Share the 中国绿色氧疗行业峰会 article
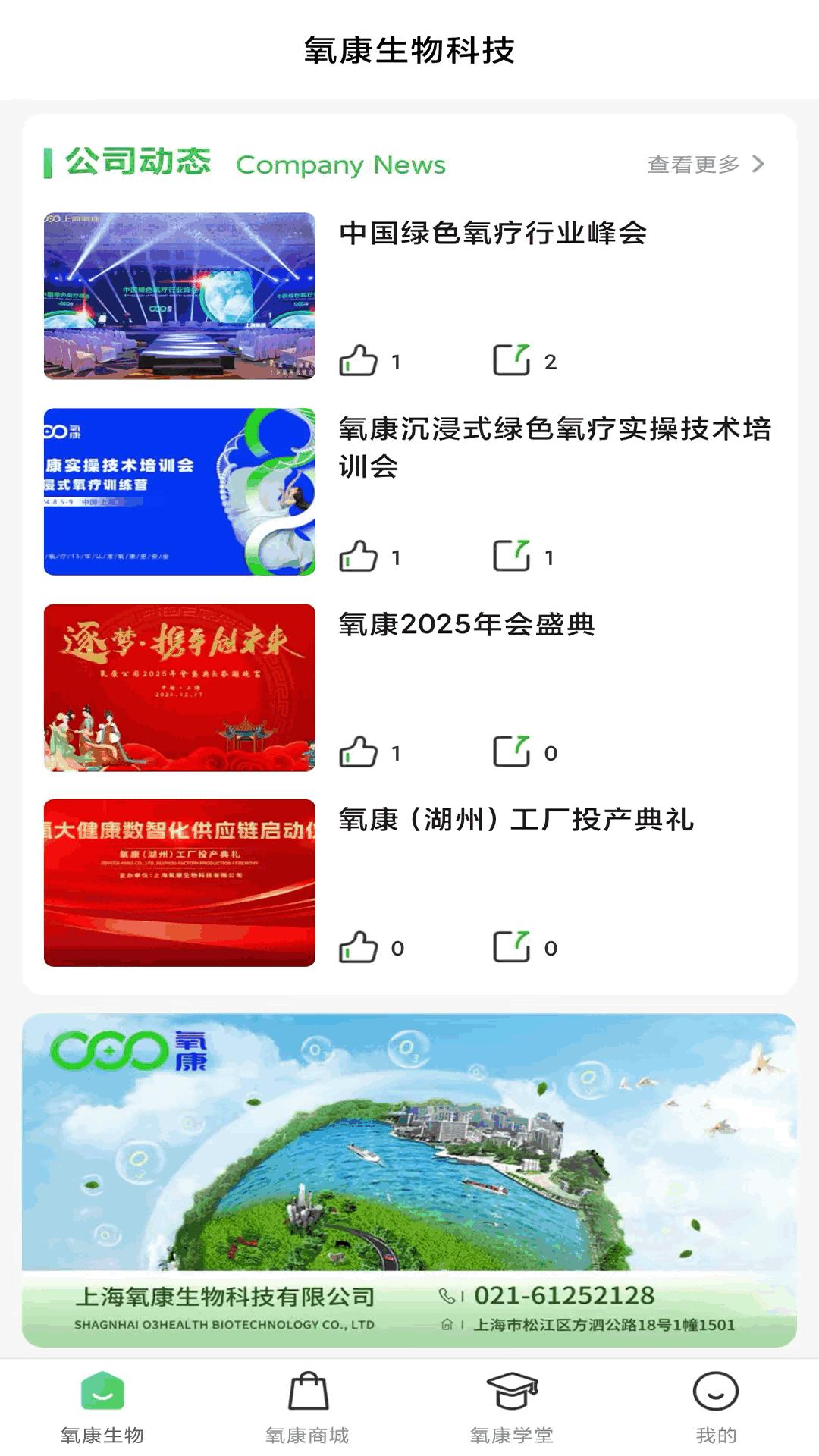The height and width of the screenshot is (1456, 819). coord(512,361)
